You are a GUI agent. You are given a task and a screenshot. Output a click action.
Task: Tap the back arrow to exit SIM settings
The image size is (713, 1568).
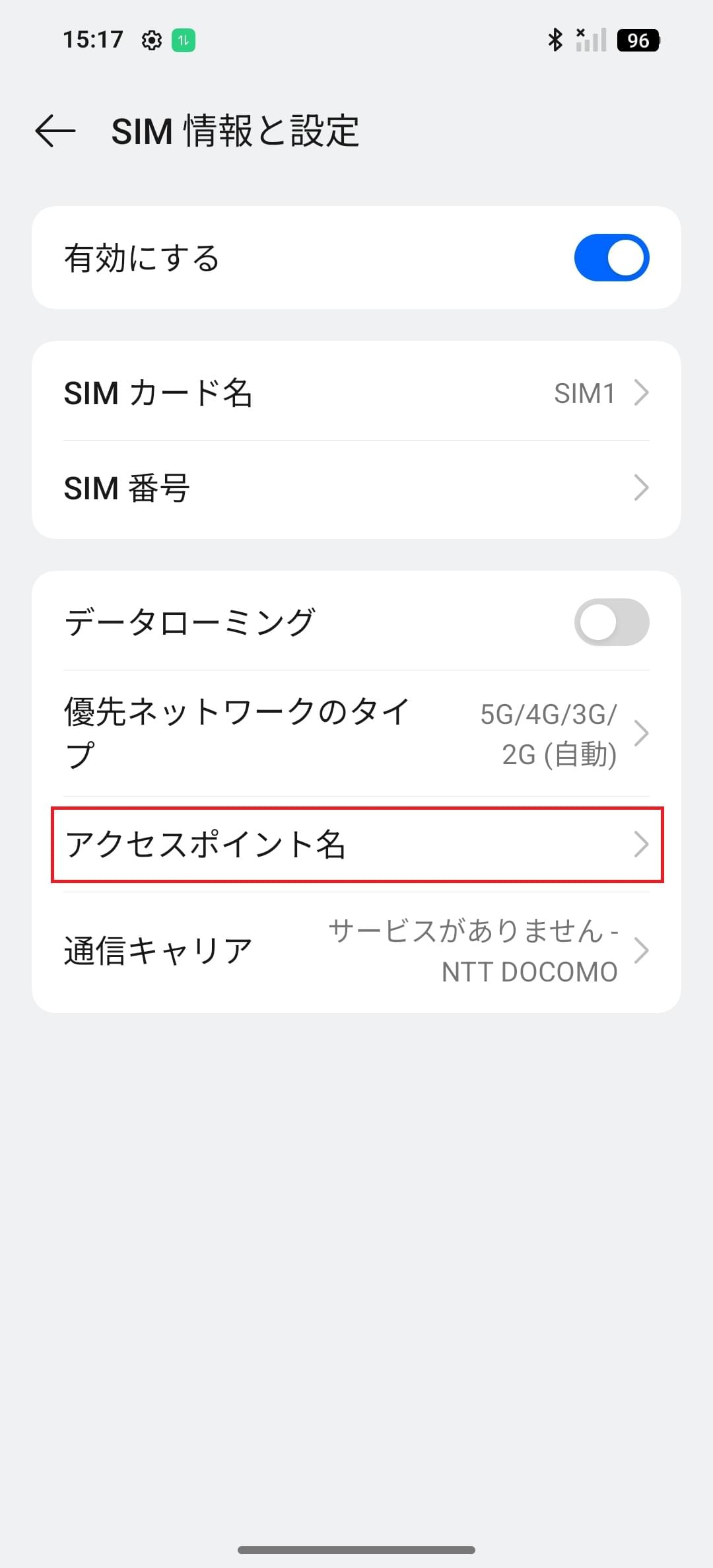[53, 131]
